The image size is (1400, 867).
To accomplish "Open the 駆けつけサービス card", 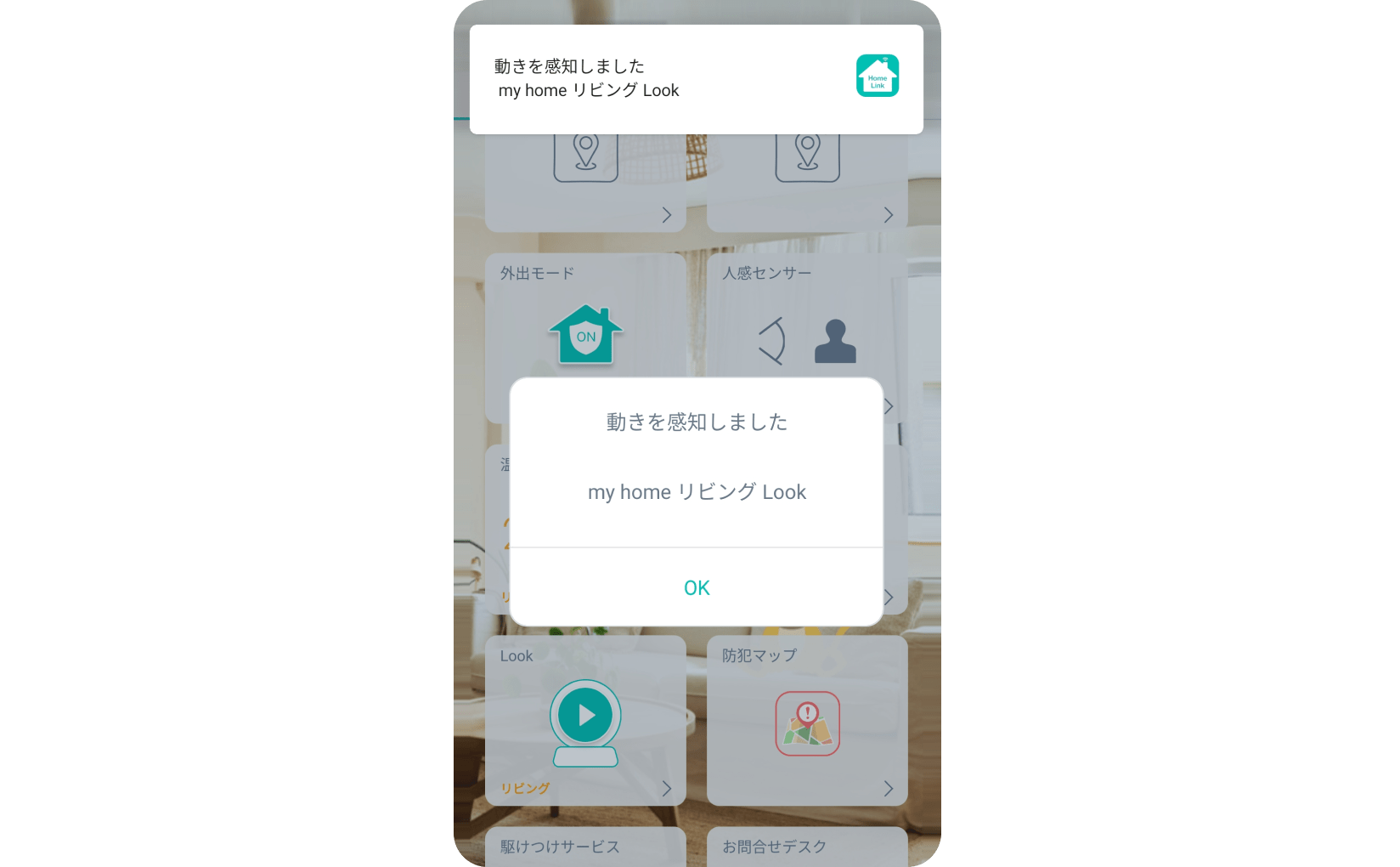I will (x=585, y=847).
